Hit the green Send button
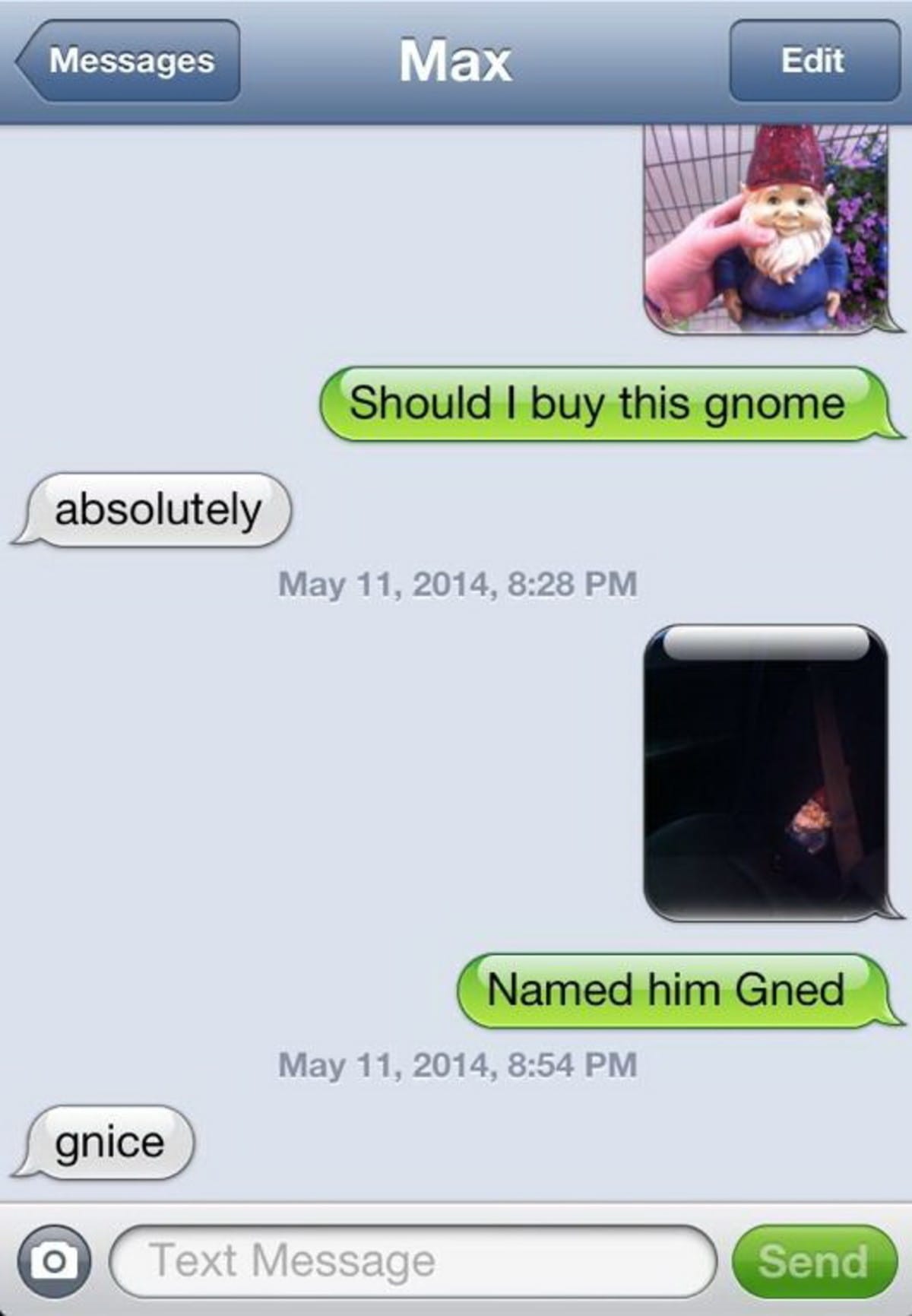Viewport: 912px width, 1316px height. coord(812,1261)
